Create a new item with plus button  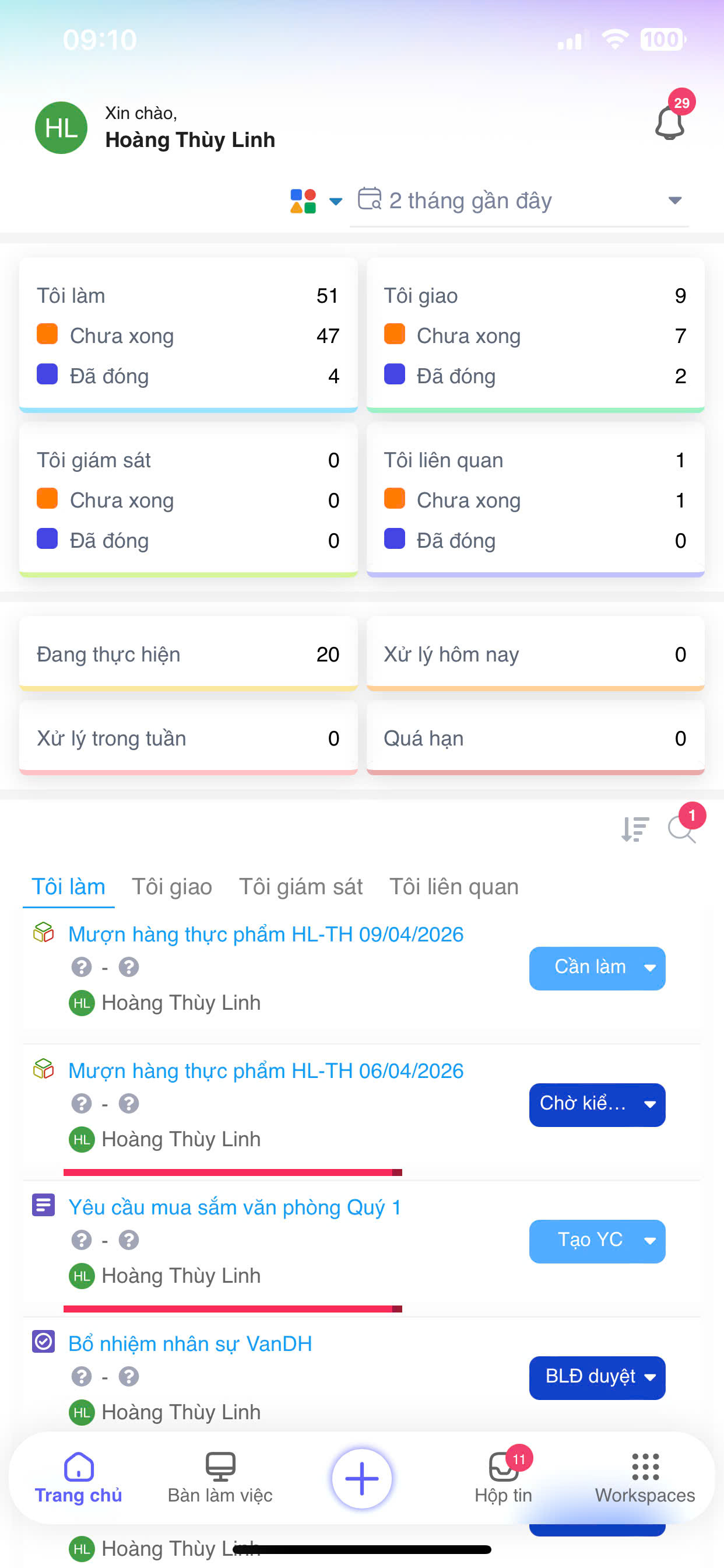pyautogui.click(x=362, y=1478)
